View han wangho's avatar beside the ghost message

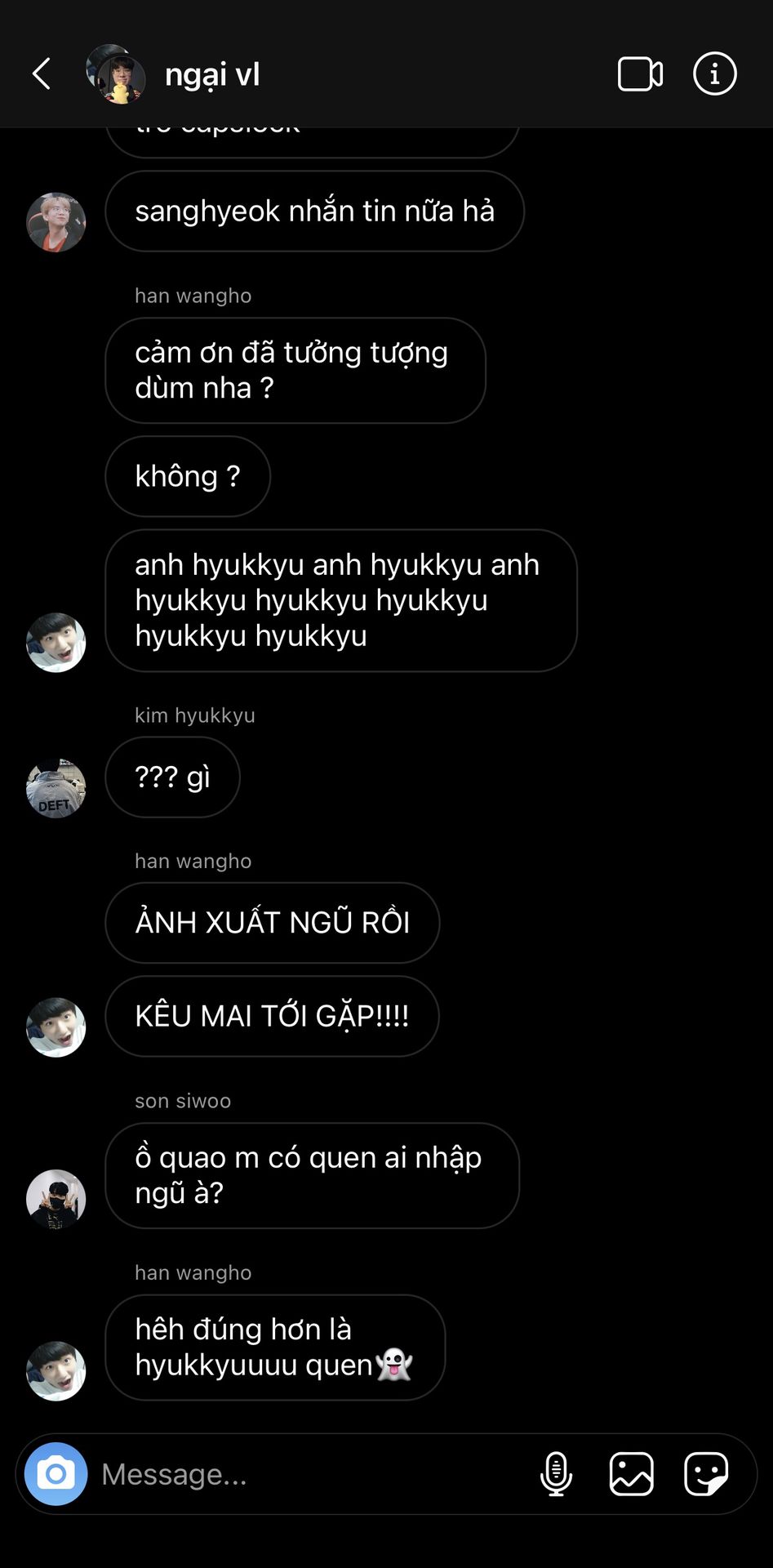(x=56, y=1370)
